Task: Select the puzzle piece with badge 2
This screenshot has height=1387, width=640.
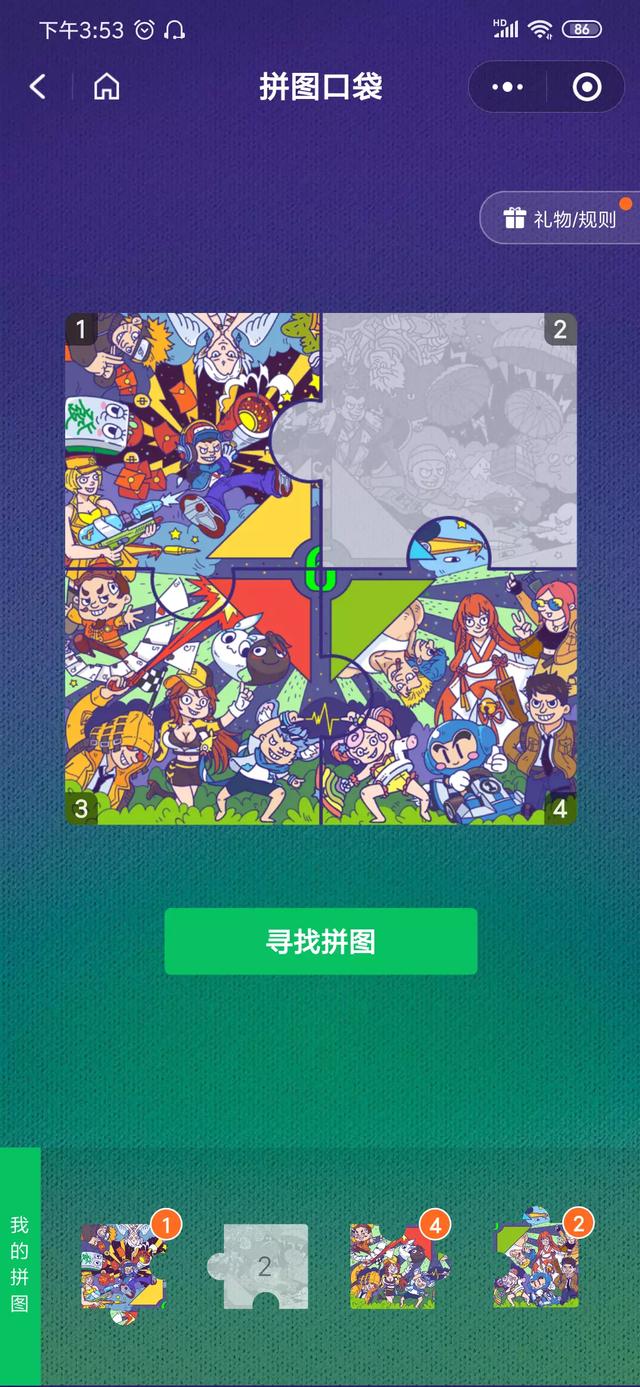Action: coord(537,1267)
